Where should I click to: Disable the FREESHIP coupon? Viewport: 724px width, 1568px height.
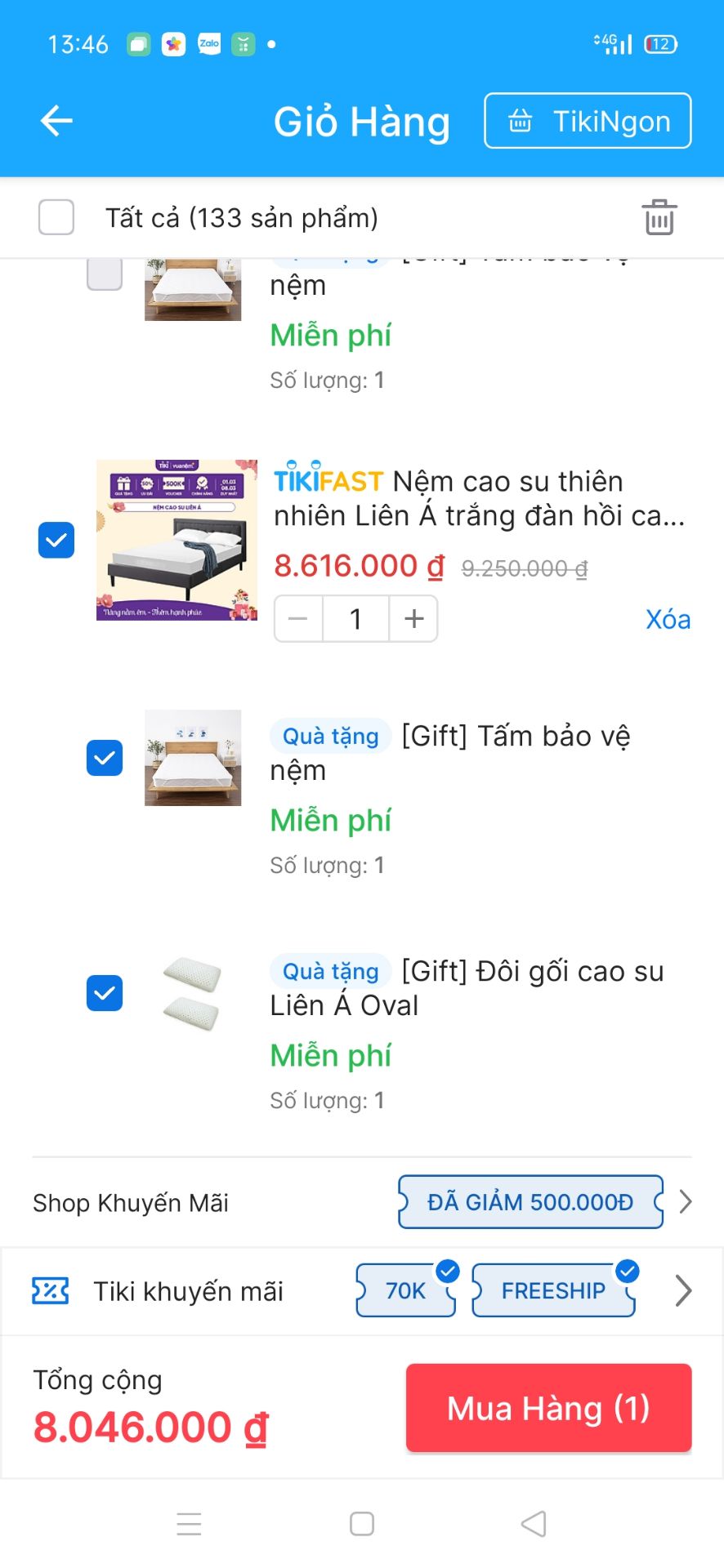tap(553, 1290)
